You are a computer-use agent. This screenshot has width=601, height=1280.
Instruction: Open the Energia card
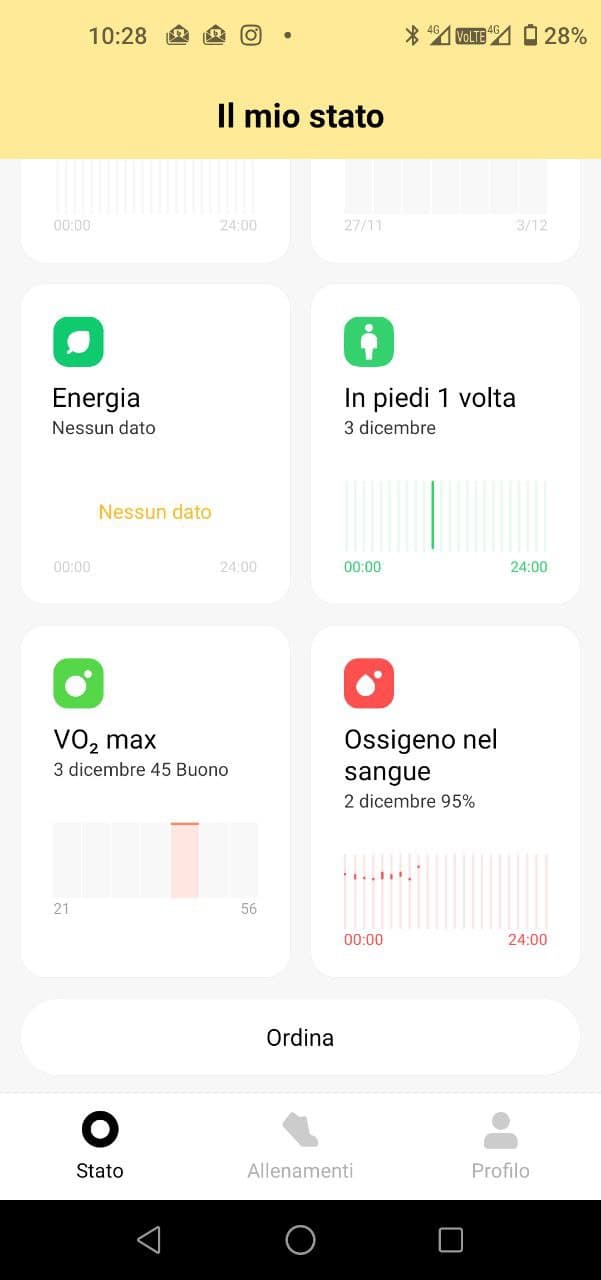155,444
